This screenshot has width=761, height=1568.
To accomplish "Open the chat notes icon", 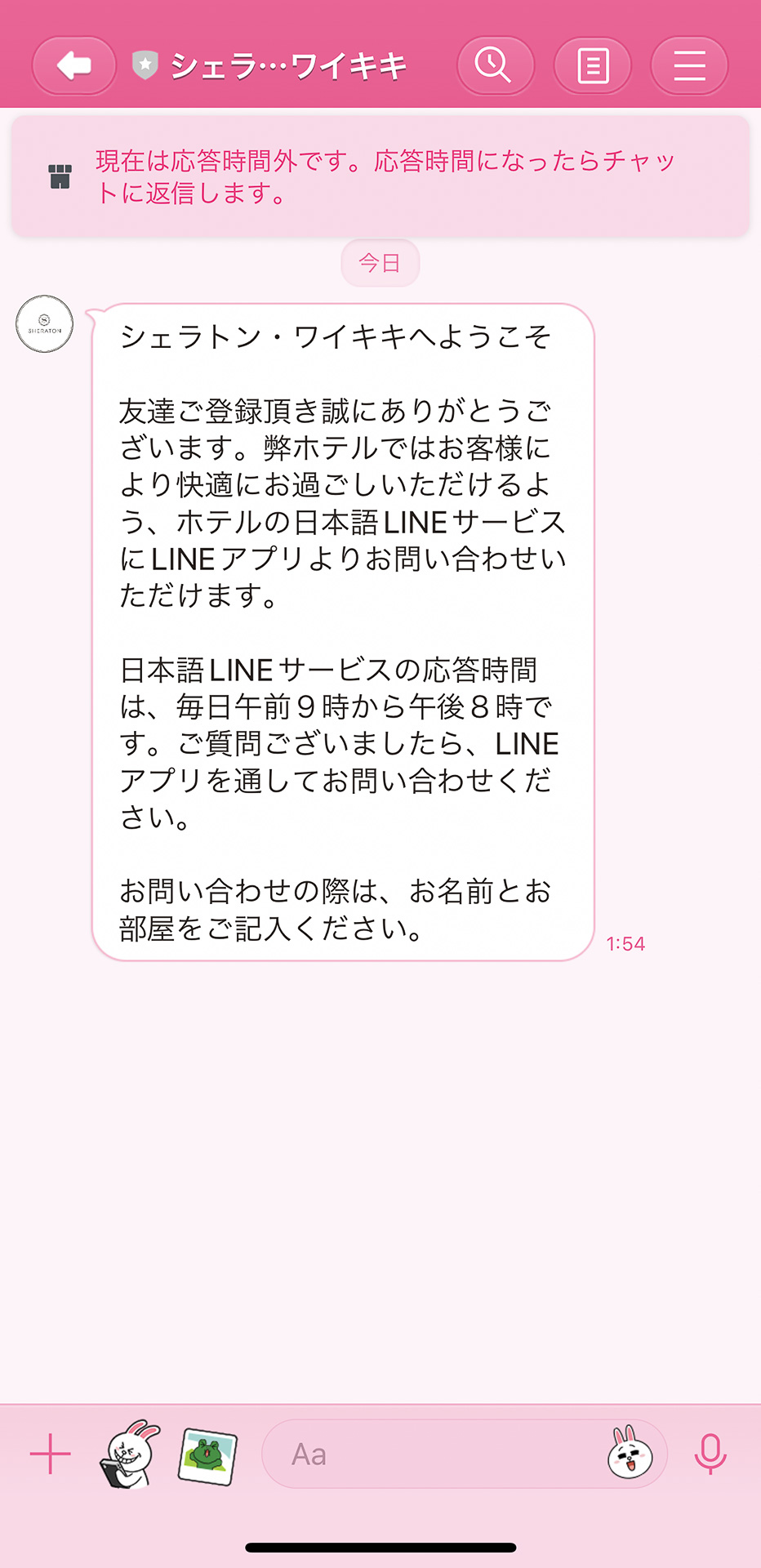I will pos(592,65).
